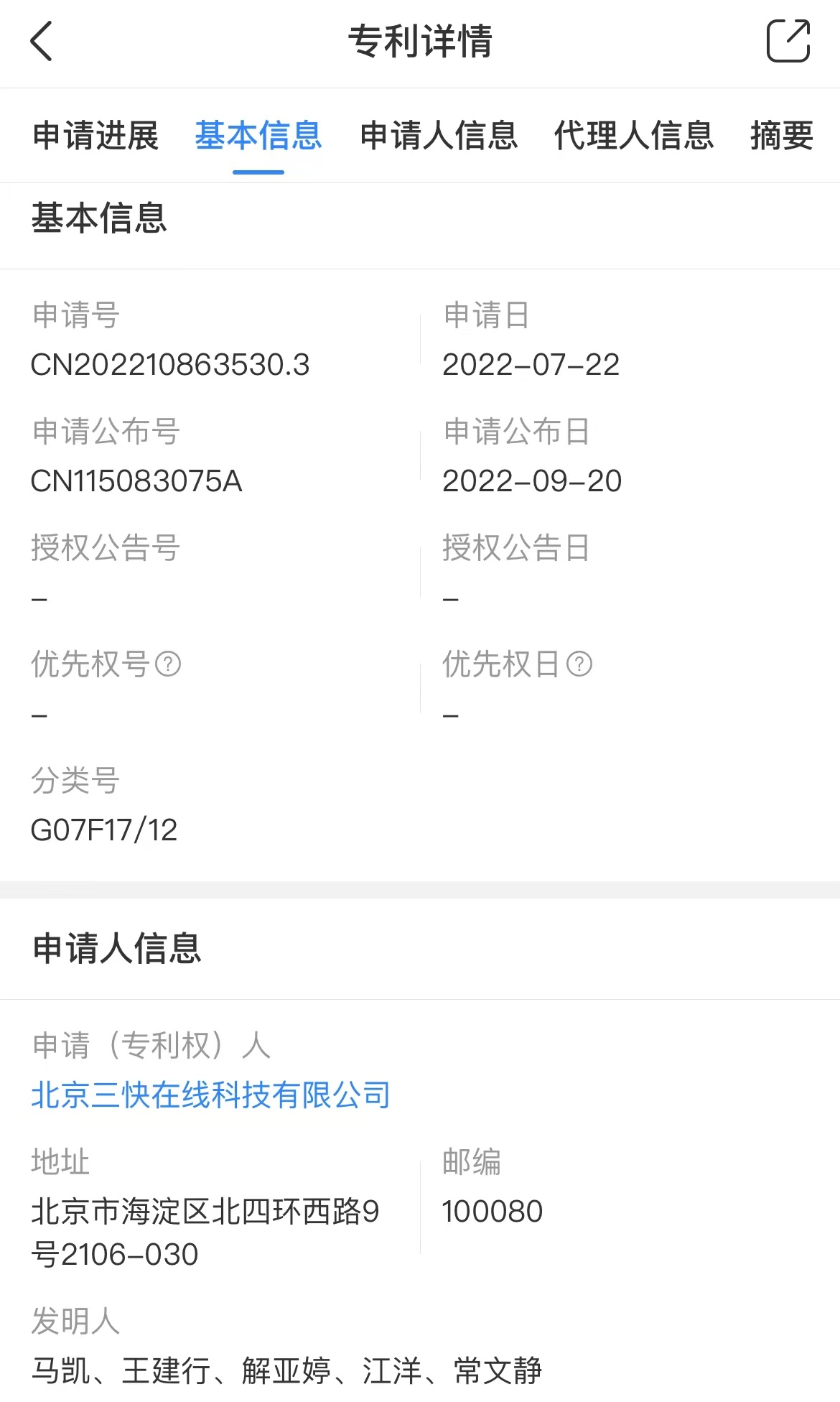The height and width of the screenshot is (1402, 840).
Task: Switch to the 申请进展 tab
Action: [x=95, y=136]
